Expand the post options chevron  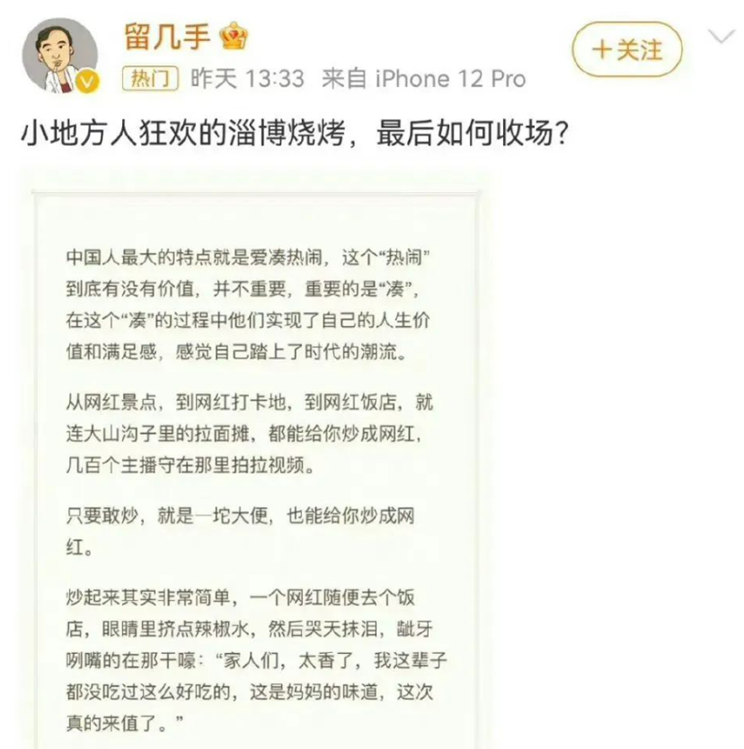point(721,39)
